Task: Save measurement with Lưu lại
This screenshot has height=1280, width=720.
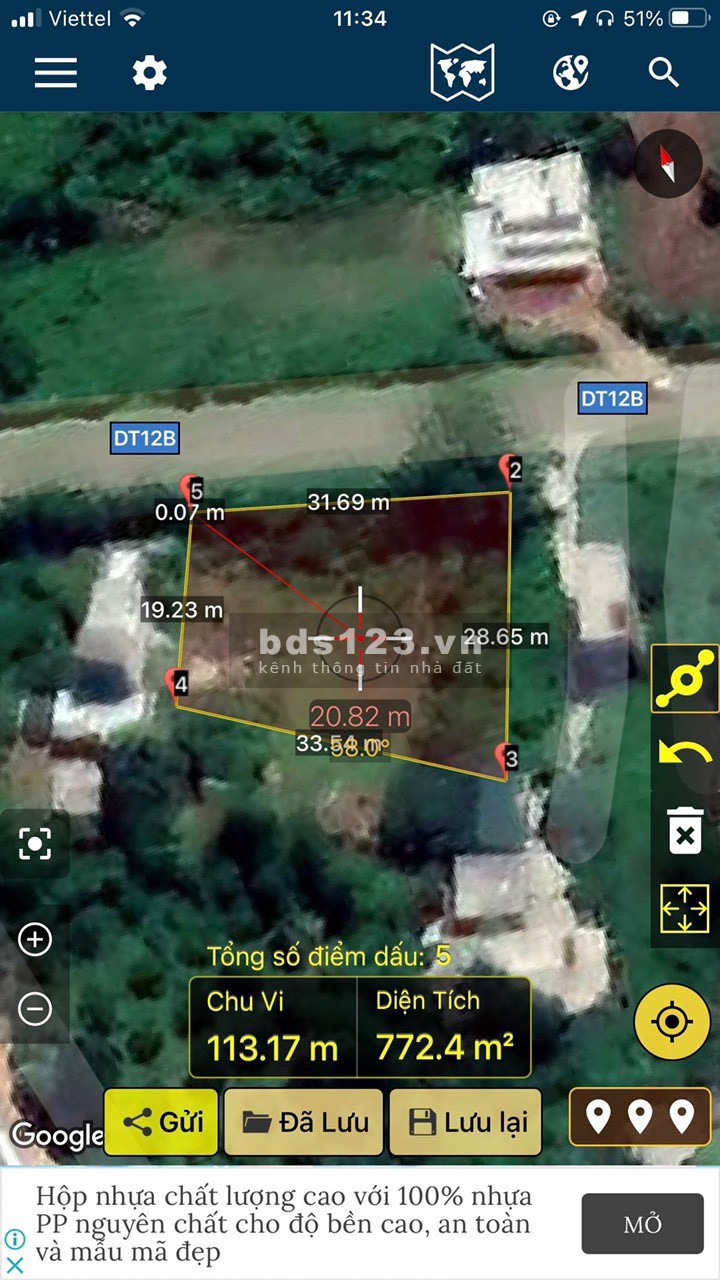Action: coord(465,1122)
